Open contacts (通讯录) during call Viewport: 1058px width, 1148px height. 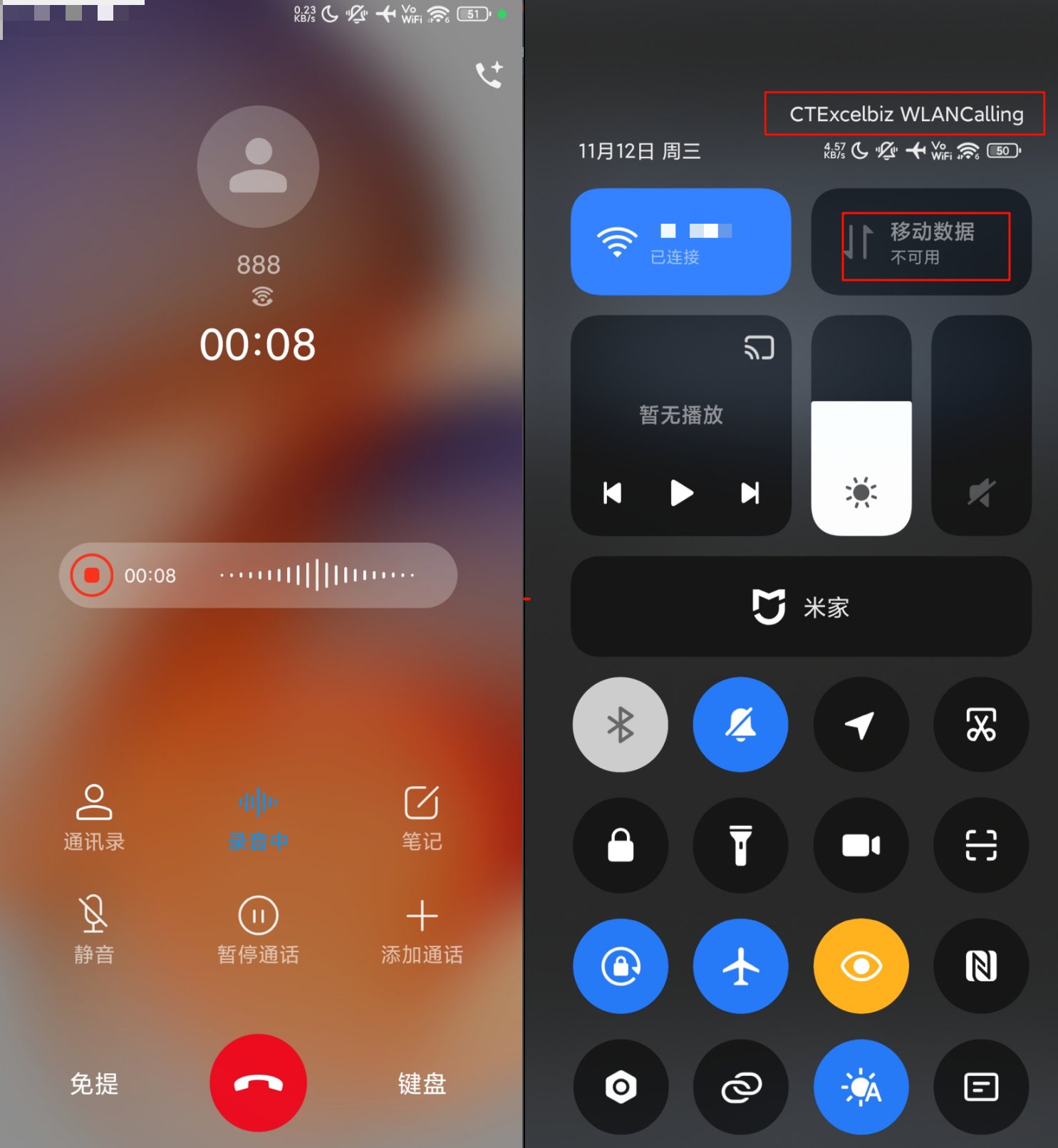pyautogui.click(x=94, y=817)
